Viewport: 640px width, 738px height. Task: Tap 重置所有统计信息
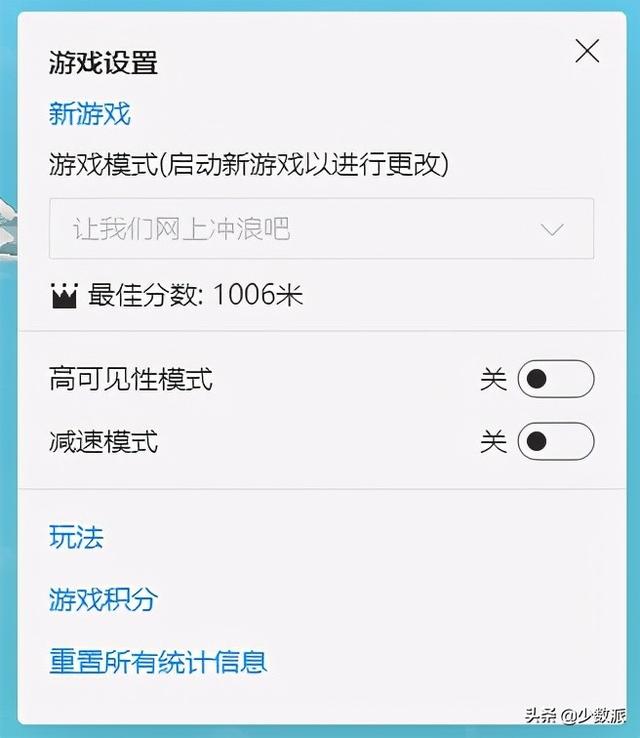pyautogui.click(x=158, y=660)
